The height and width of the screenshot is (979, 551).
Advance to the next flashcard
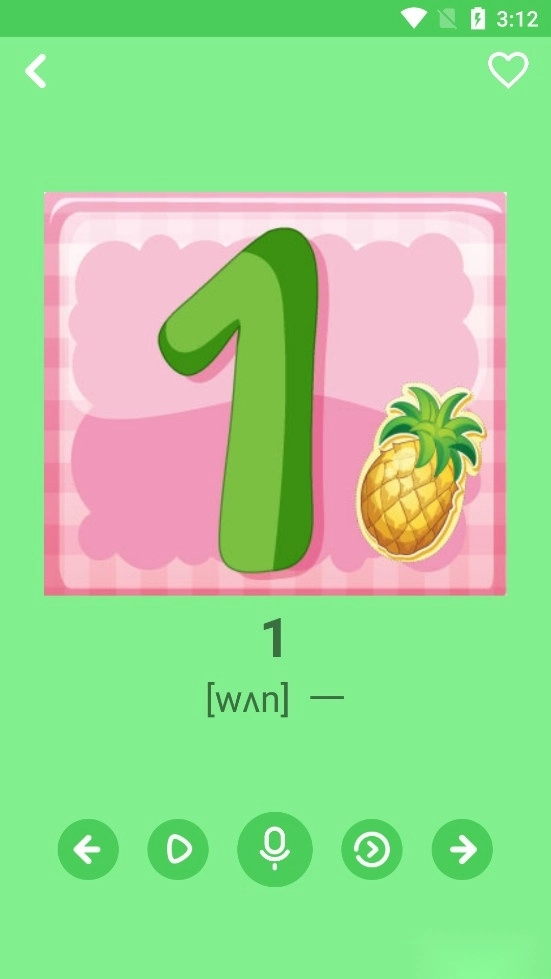pos(462,849)
